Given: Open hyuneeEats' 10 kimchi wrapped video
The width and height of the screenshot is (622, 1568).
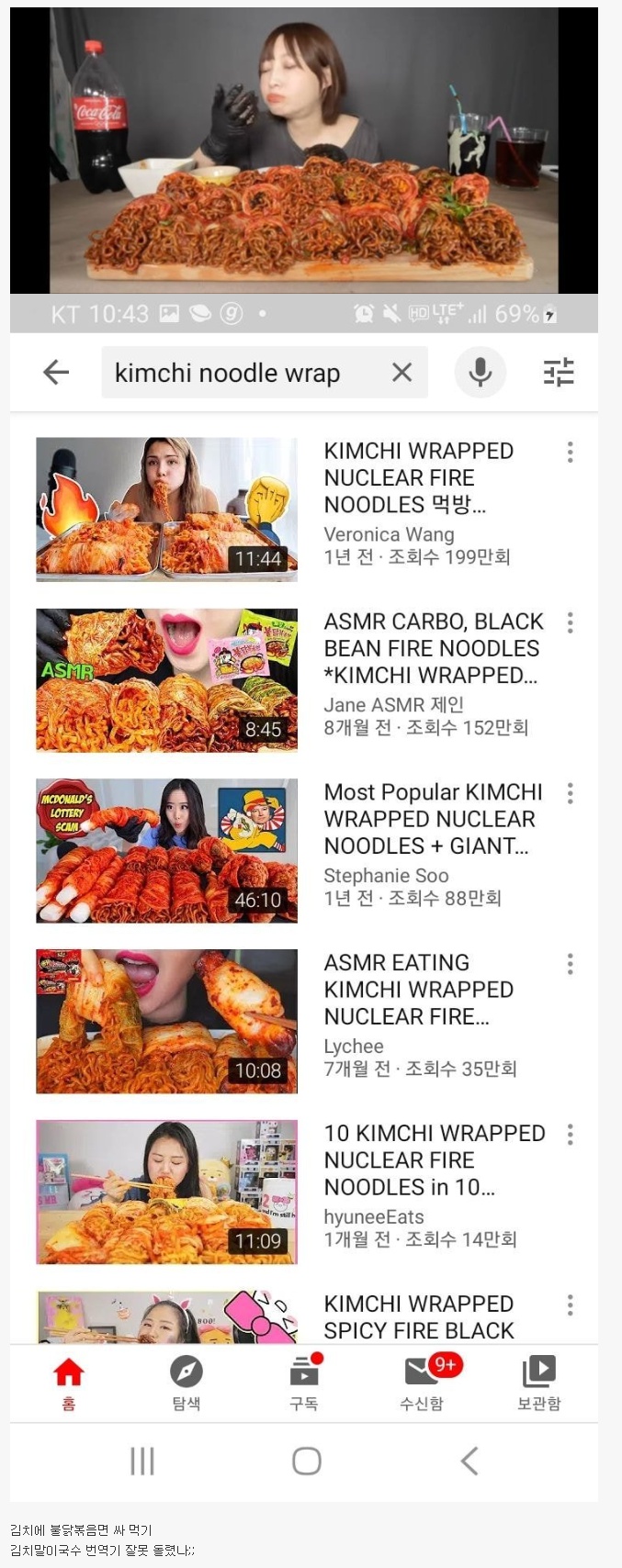Looking at the screenshot, I should pyautogui.click(x=166, y=1192).
